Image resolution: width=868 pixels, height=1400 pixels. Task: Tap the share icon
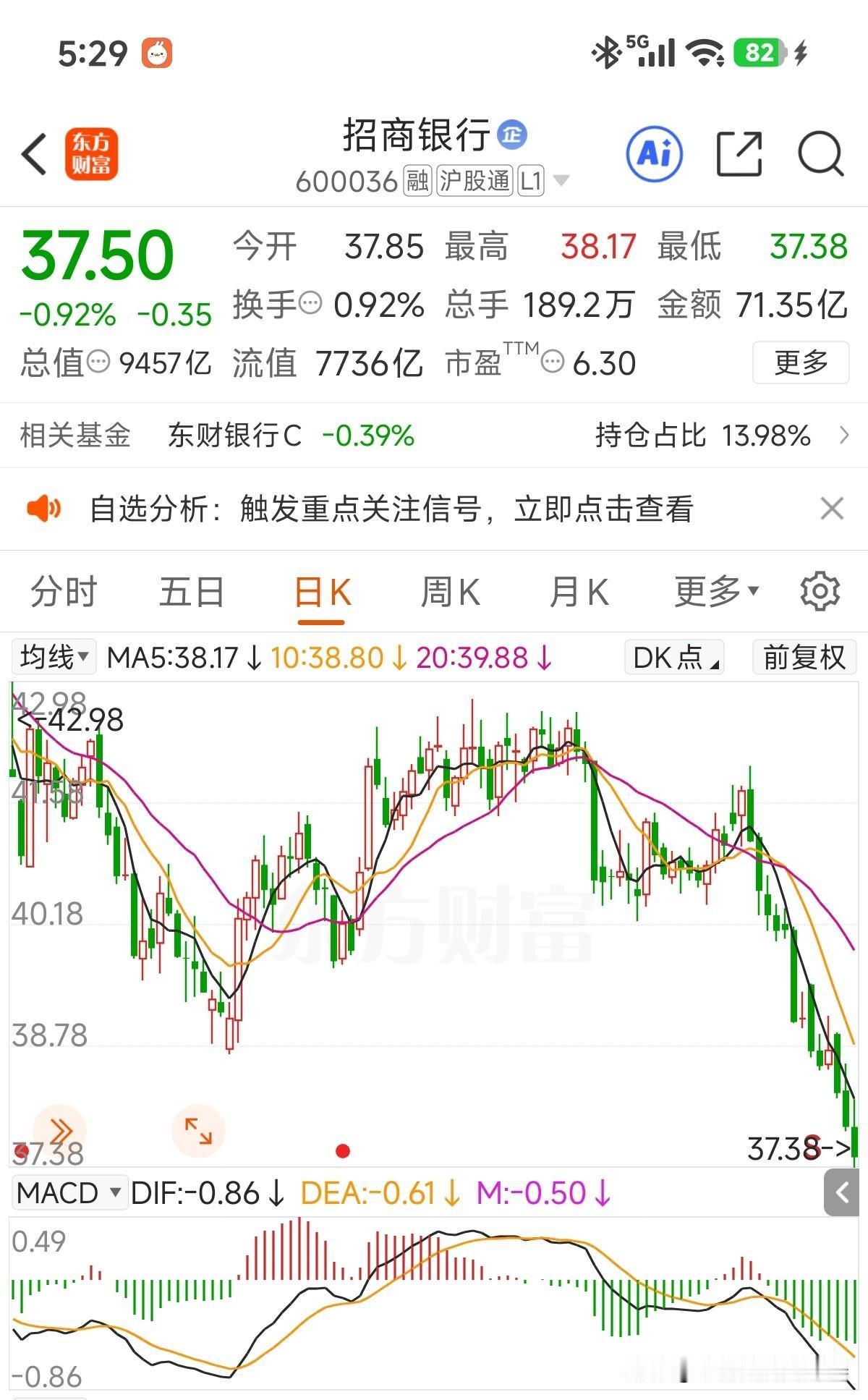point(738,154)
